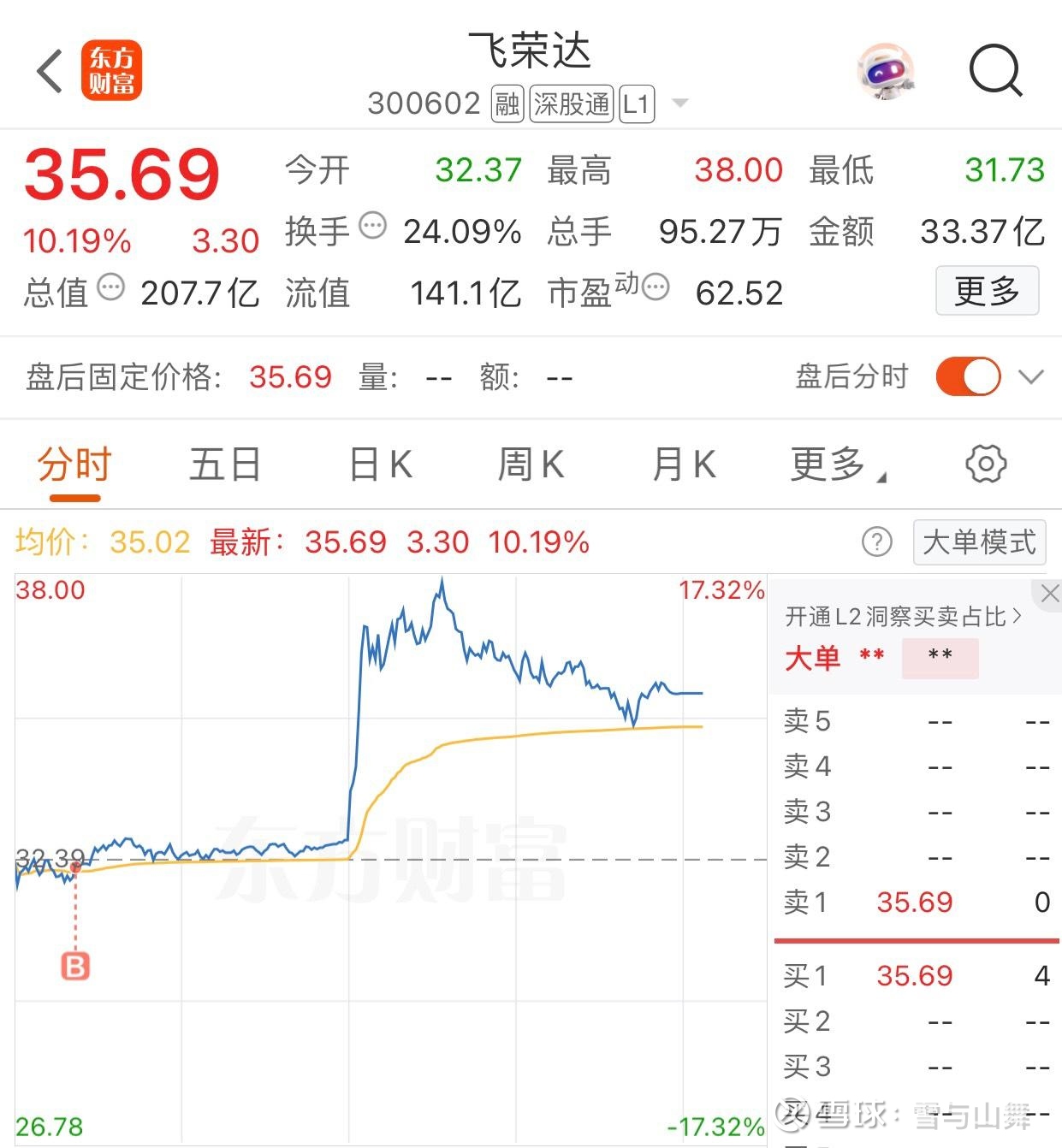1062x1148 pixels.
Task: Open 开通L2洞察买卖占比 link
Action: (903, 616)
